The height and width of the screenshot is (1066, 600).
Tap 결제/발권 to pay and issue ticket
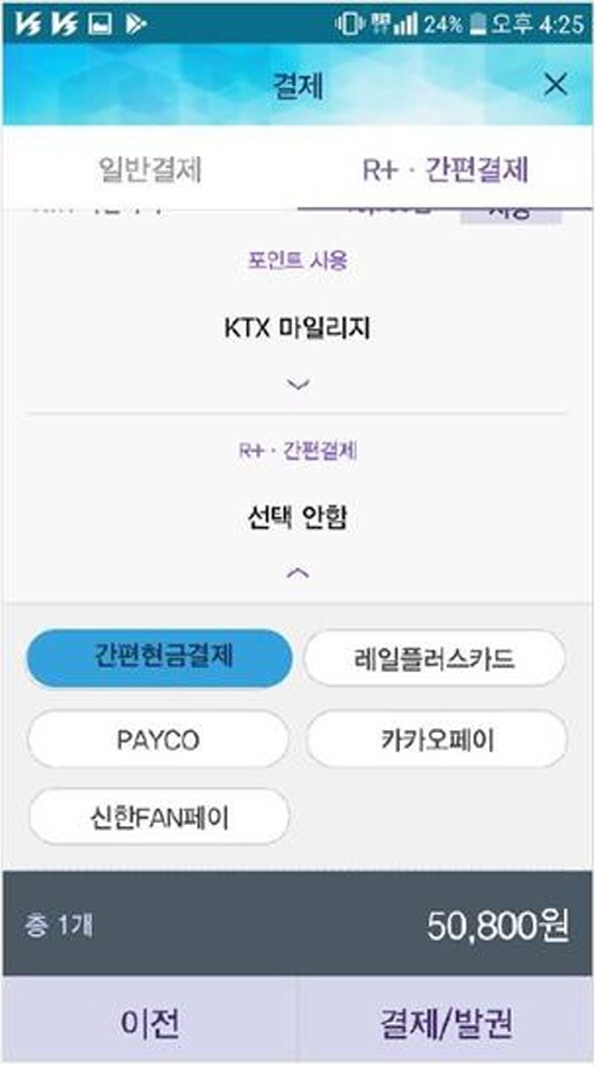pyautogui.click(x=446, y=1022)
